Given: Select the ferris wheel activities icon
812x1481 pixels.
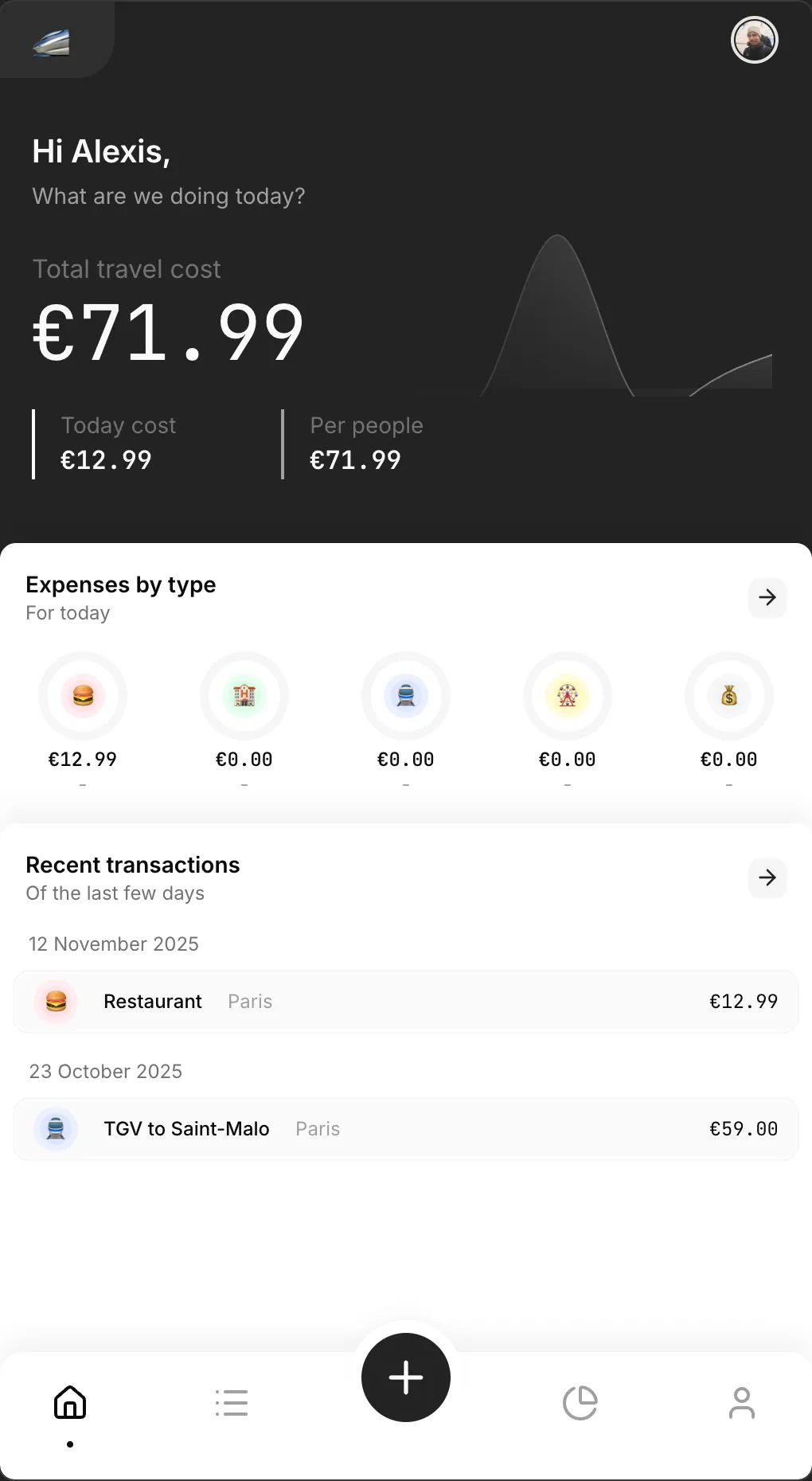Looking at the screenshot, I should (x=568, y=696).
